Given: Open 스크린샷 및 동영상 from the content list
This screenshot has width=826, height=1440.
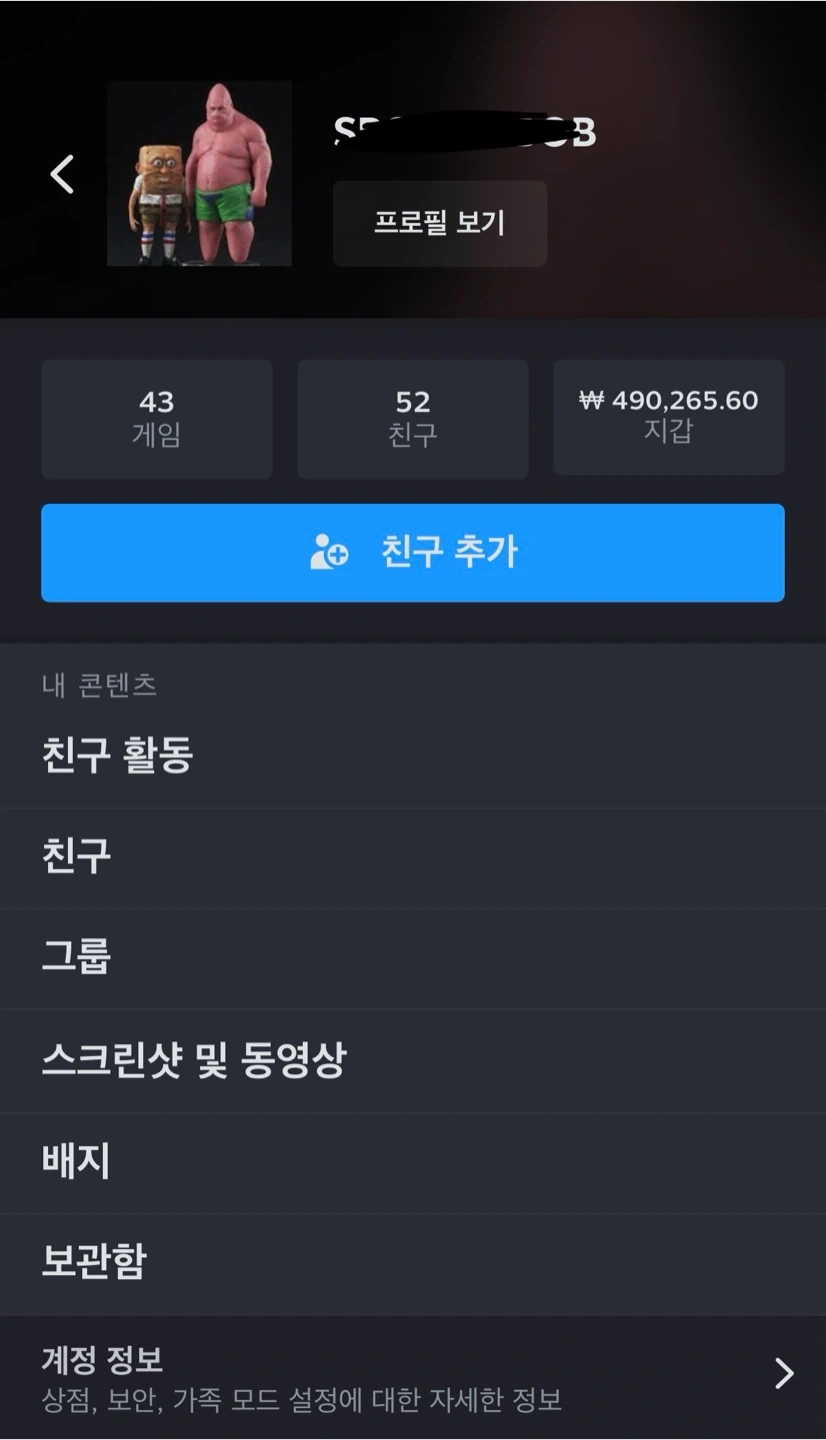Looking at the screenshot, I should (196, 1060).
